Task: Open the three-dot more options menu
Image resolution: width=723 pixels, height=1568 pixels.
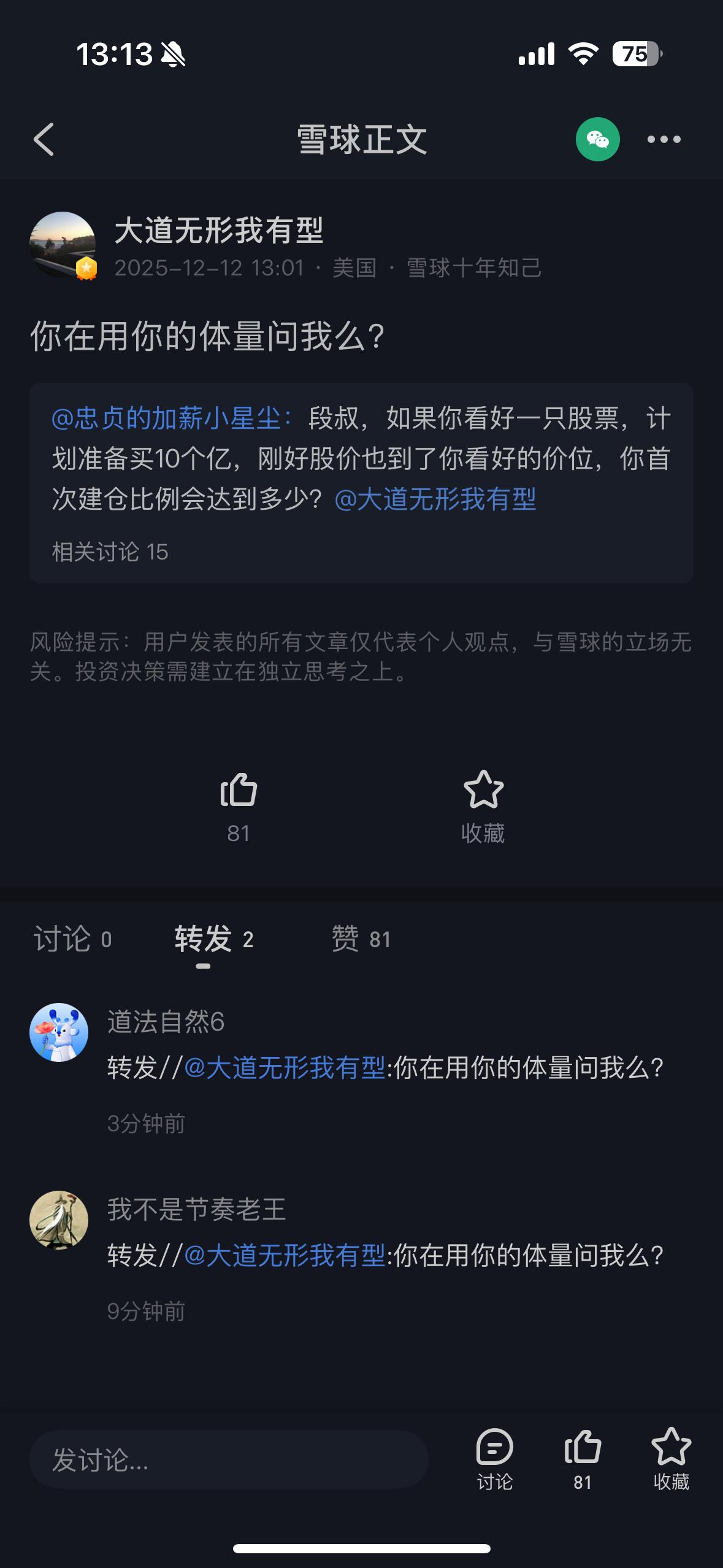Action: [x=664, y=140]
